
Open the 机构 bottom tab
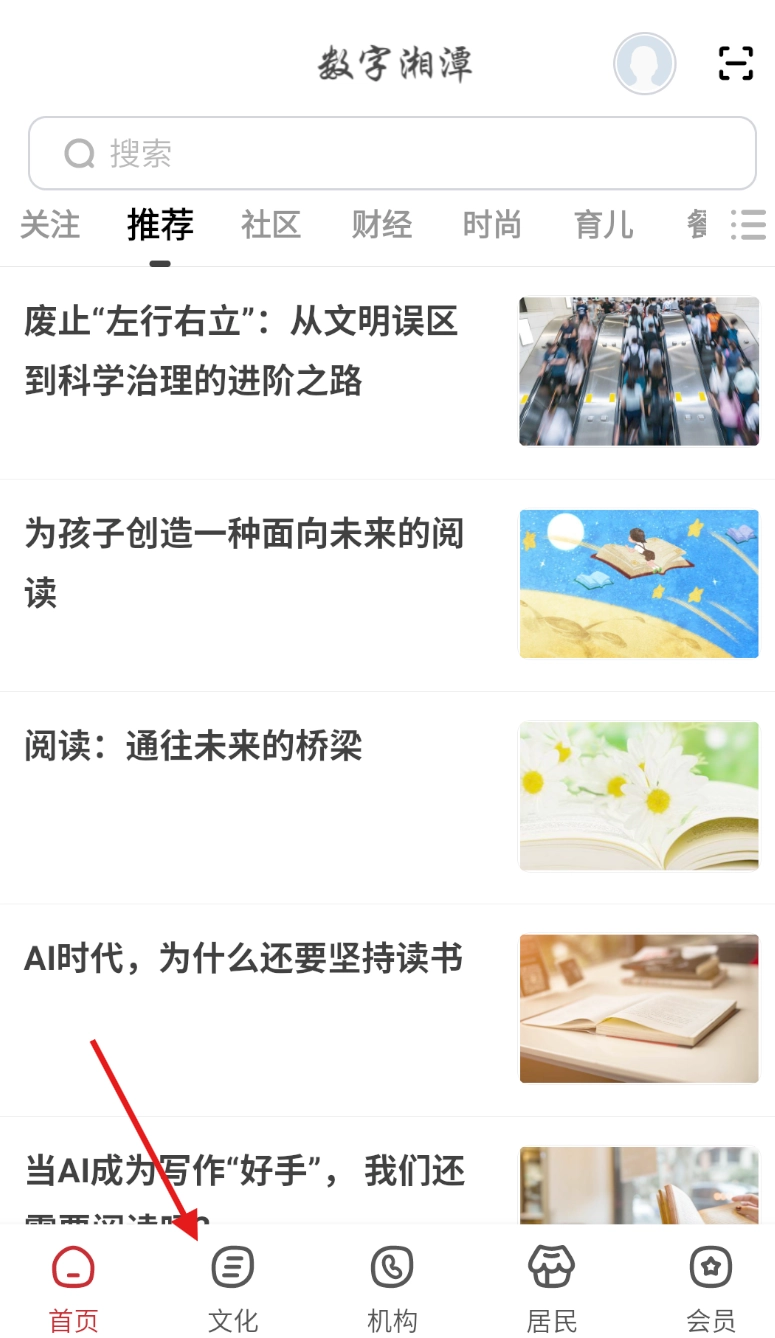[392, 1289]
